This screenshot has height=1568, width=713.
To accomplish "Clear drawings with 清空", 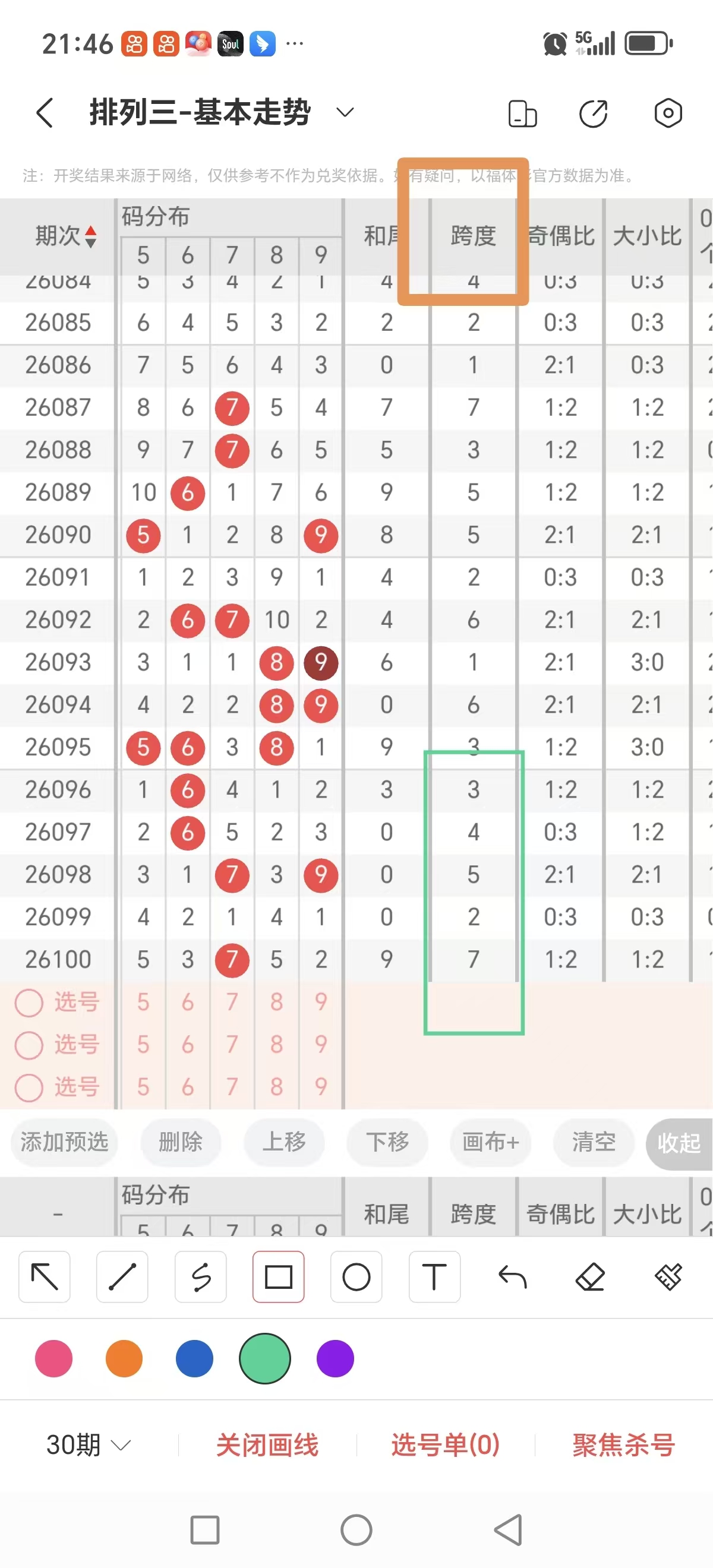I will tap(594, 1142).
